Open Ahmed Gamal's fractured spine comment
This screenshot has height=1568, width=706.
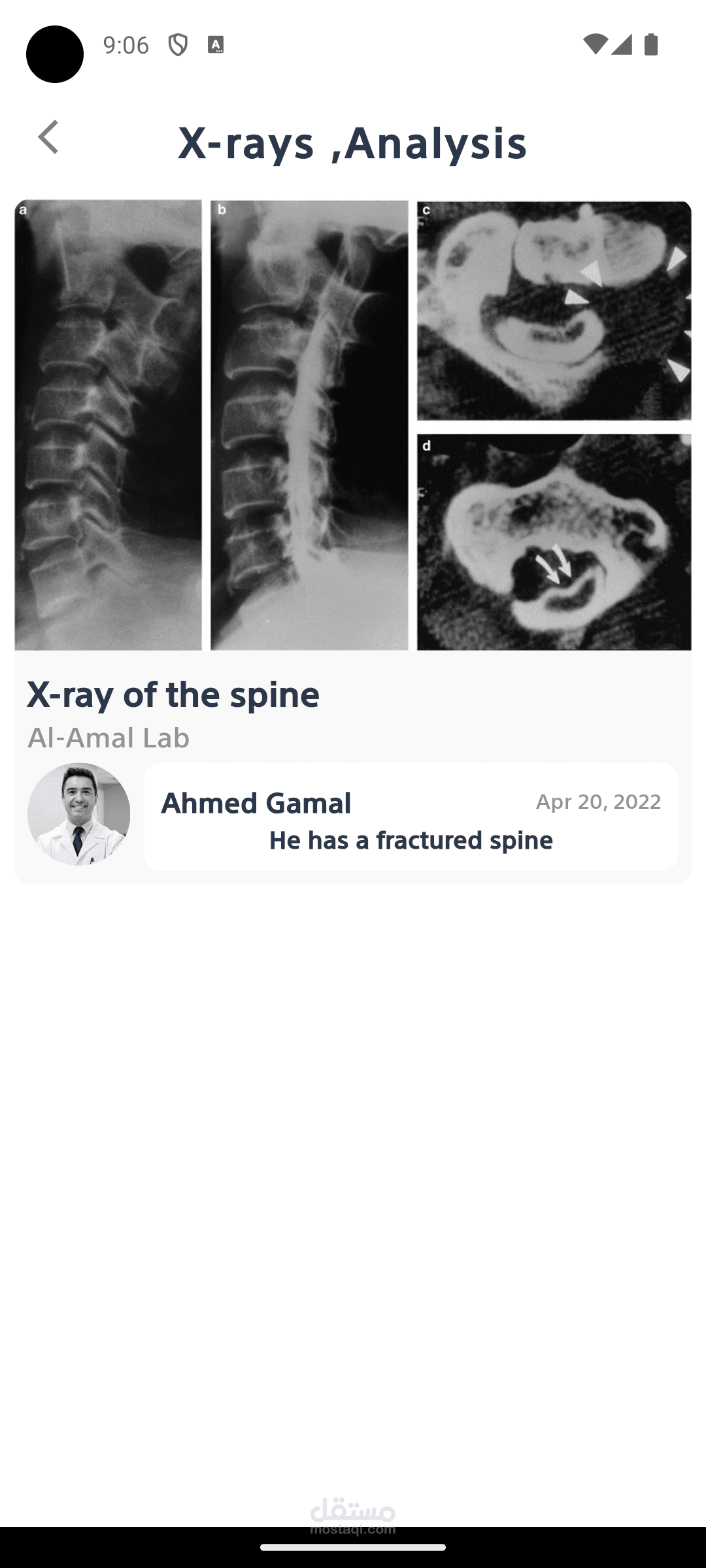pyautogui.click(x=411, y=817)
